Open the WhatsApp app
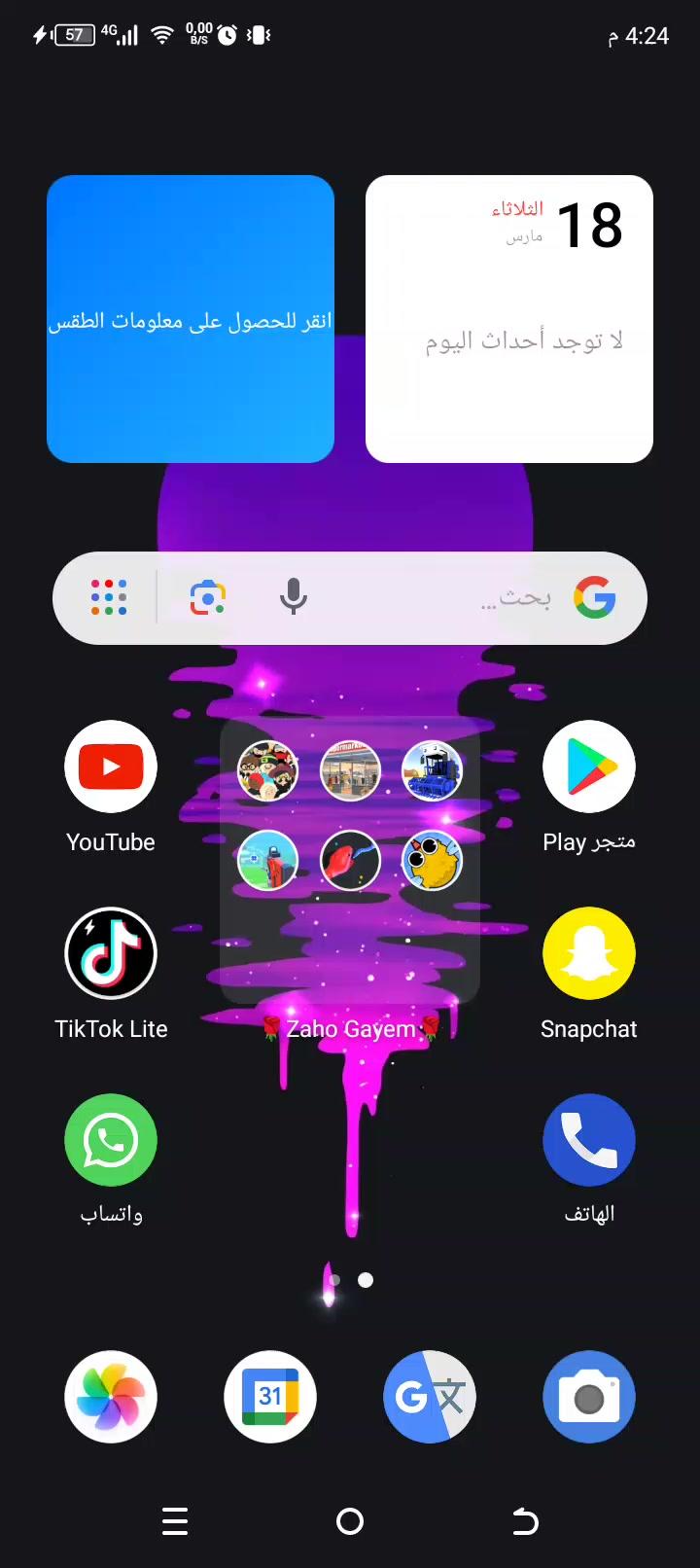700x1568 pixels. tap(111, 1141)
